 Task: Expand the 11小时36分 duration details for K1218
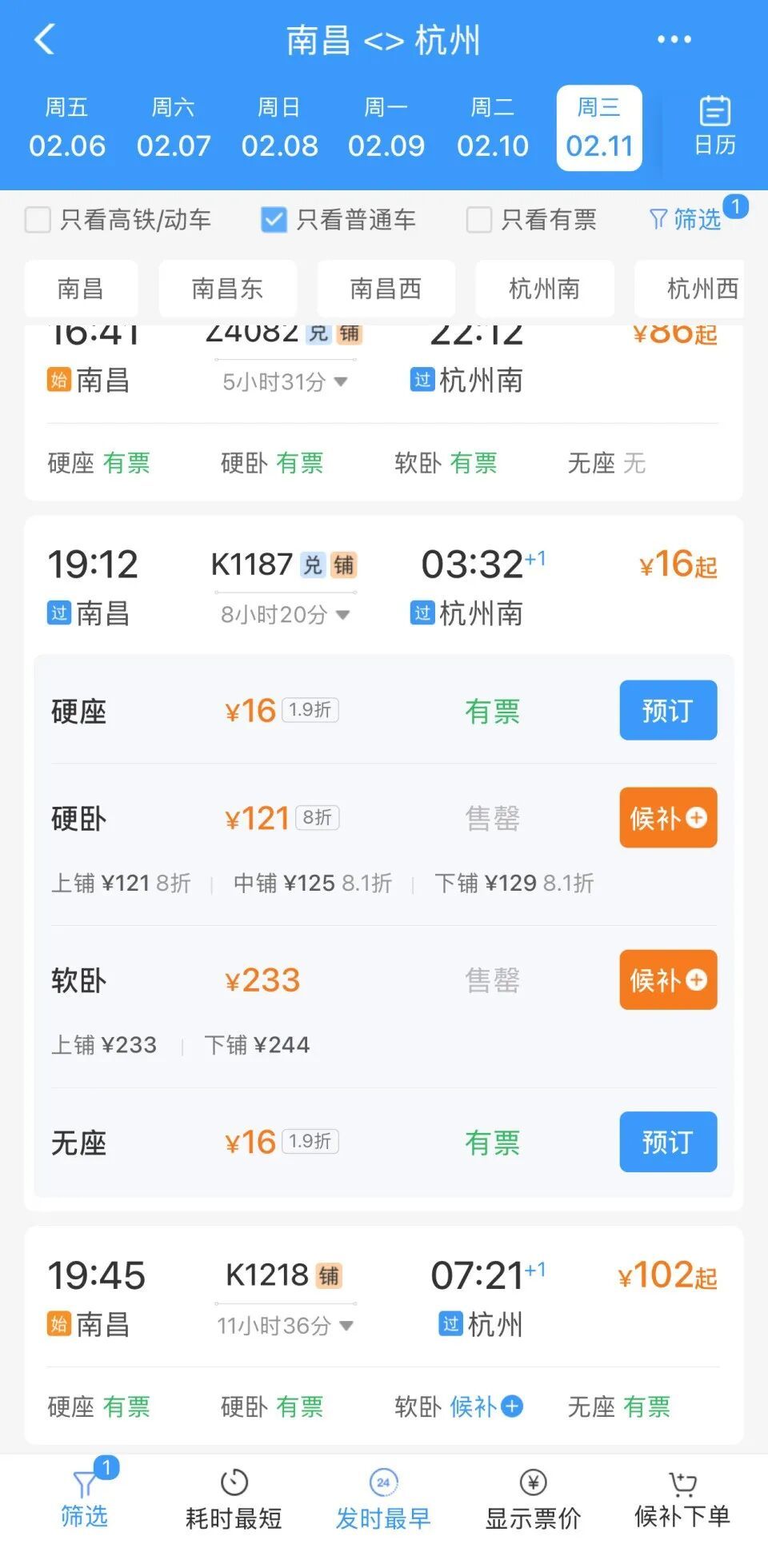286,1325
